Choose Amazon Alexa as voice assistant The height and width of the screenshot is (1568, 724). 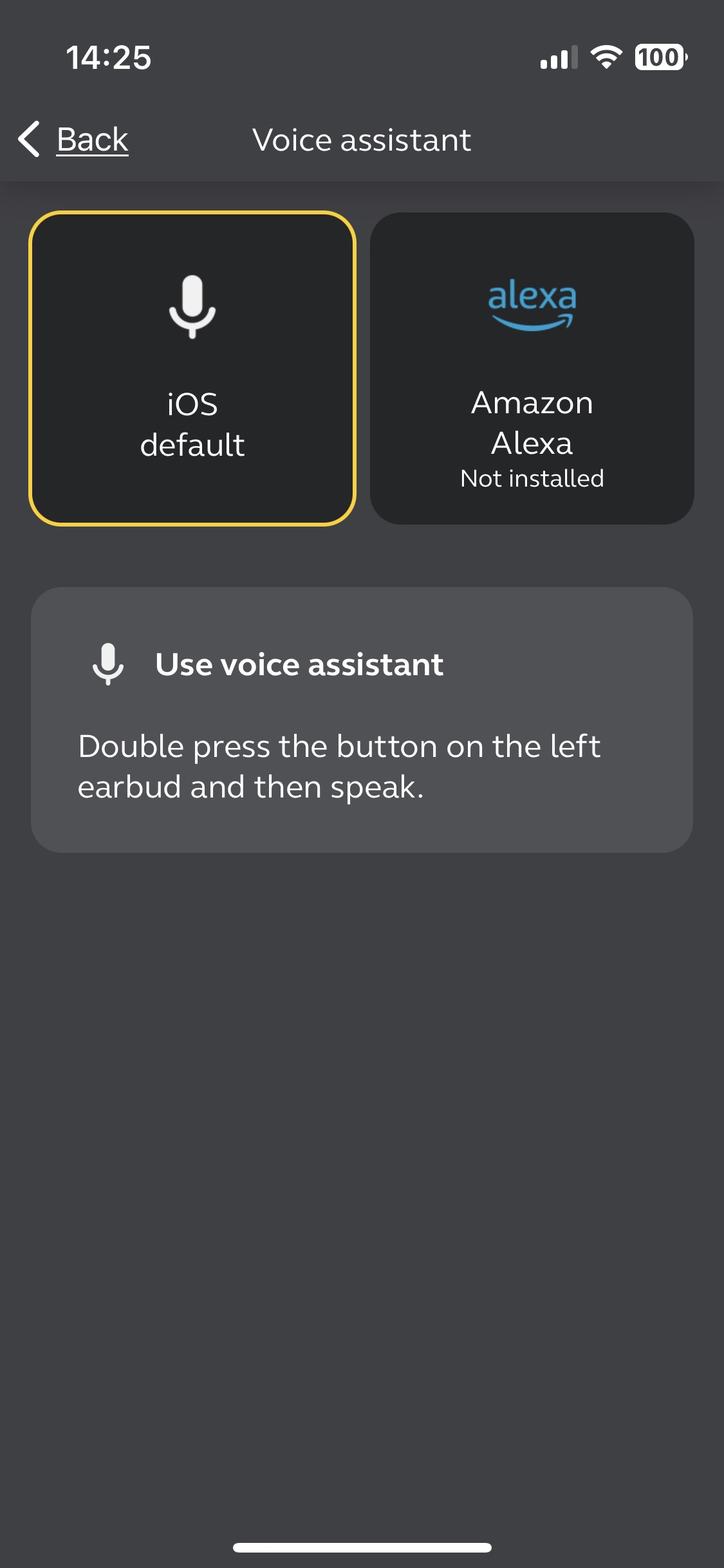click(532, 368)
